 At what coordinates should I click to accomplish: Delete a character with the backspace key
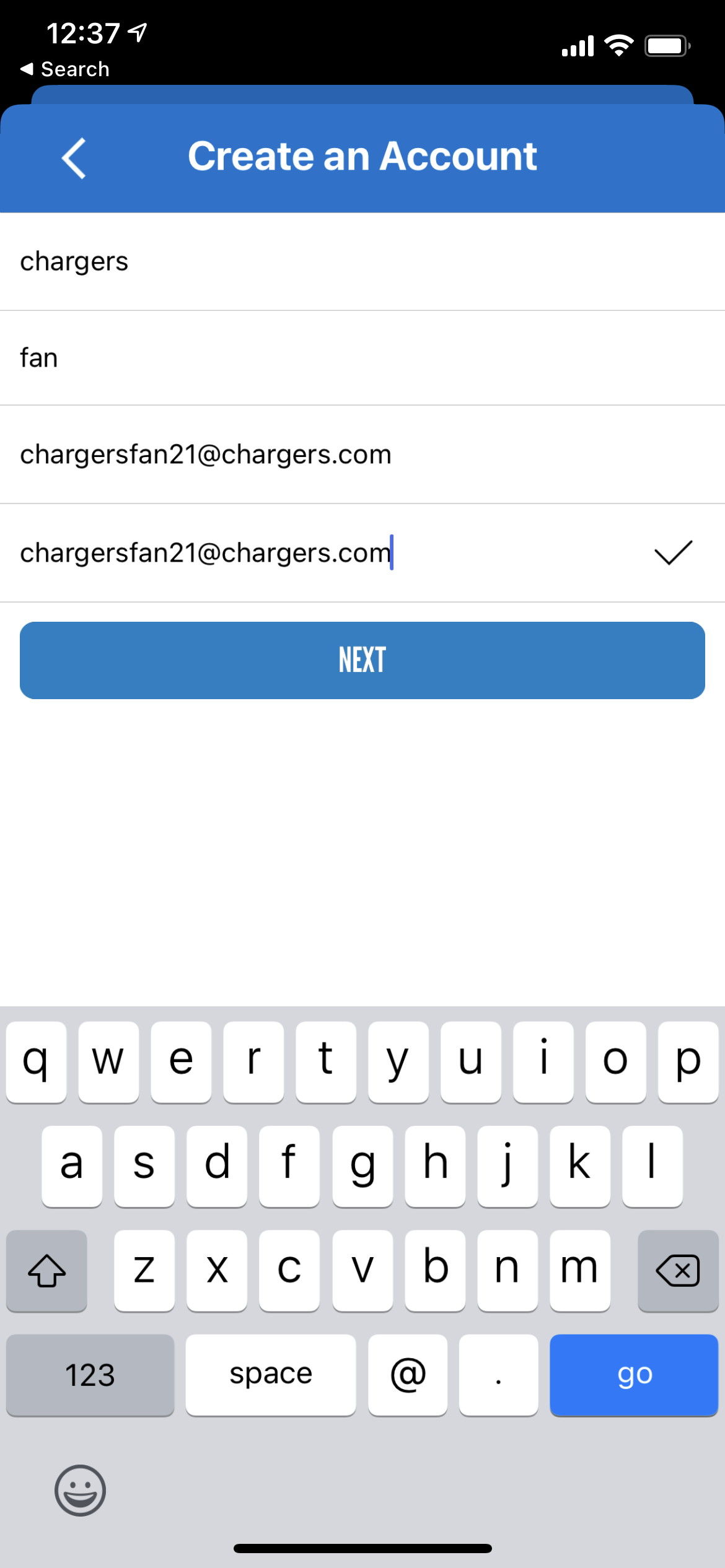(678, 1270)
